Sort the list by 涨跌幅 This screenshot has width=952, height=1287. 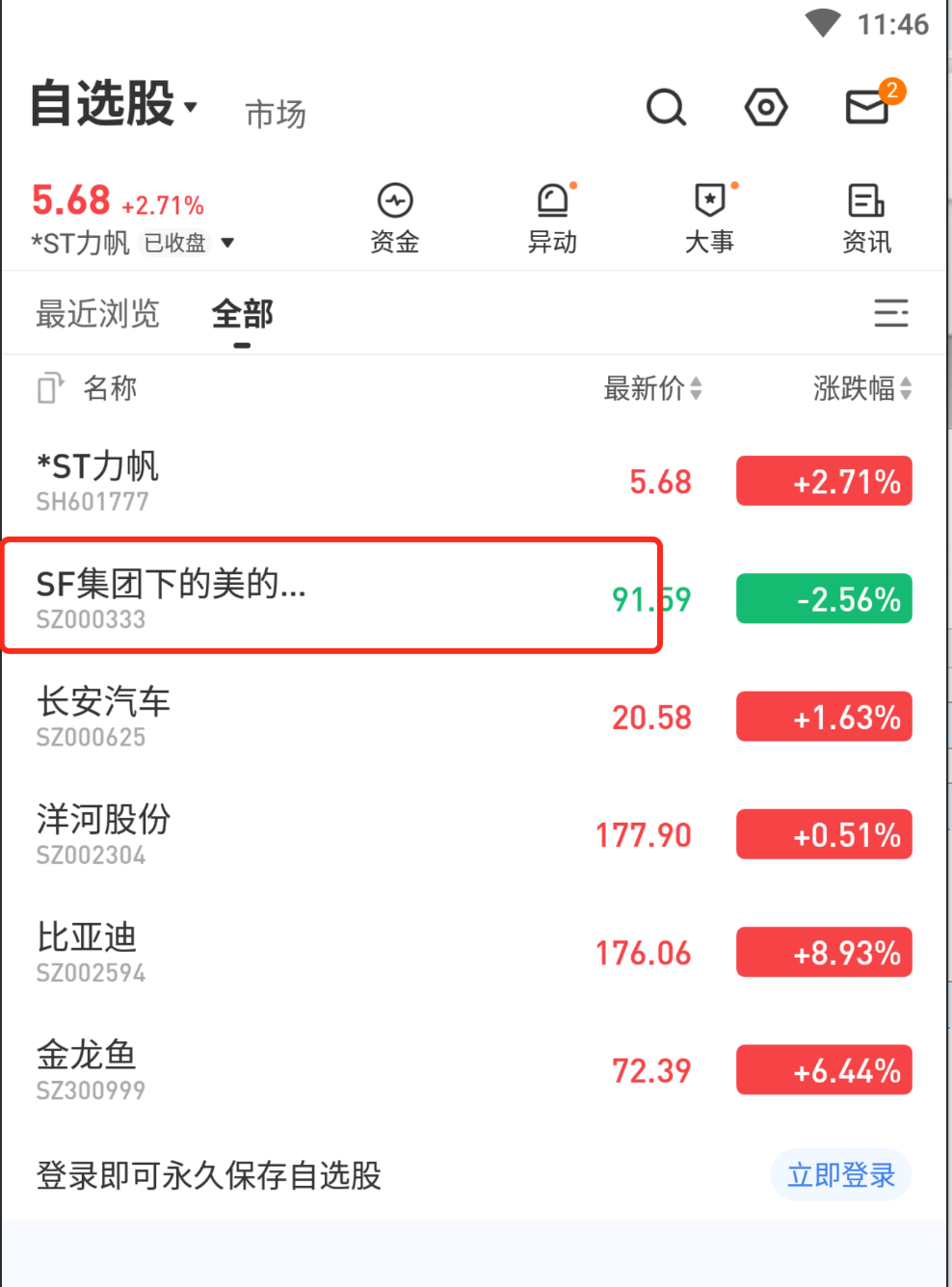coord(861,388)
